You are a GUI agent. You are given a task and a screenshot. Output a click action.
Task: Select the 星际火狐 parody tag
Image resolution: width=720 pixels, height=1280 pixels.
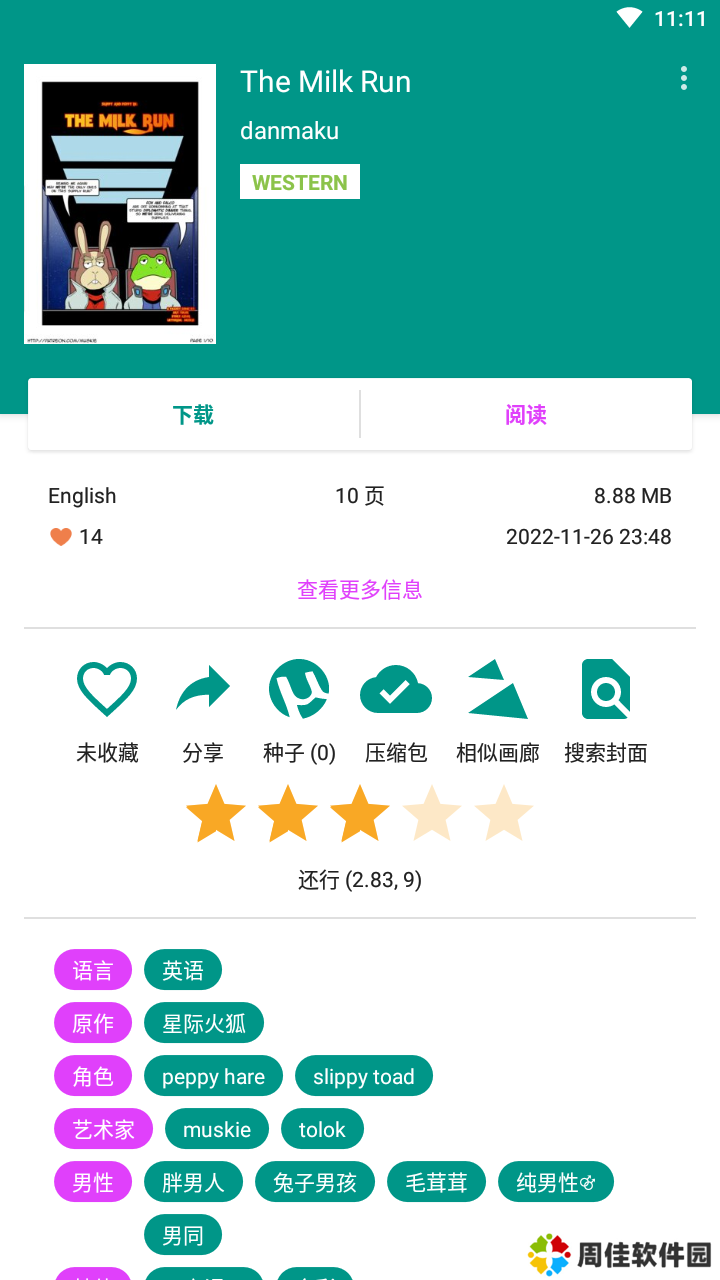coord(204,1023)
